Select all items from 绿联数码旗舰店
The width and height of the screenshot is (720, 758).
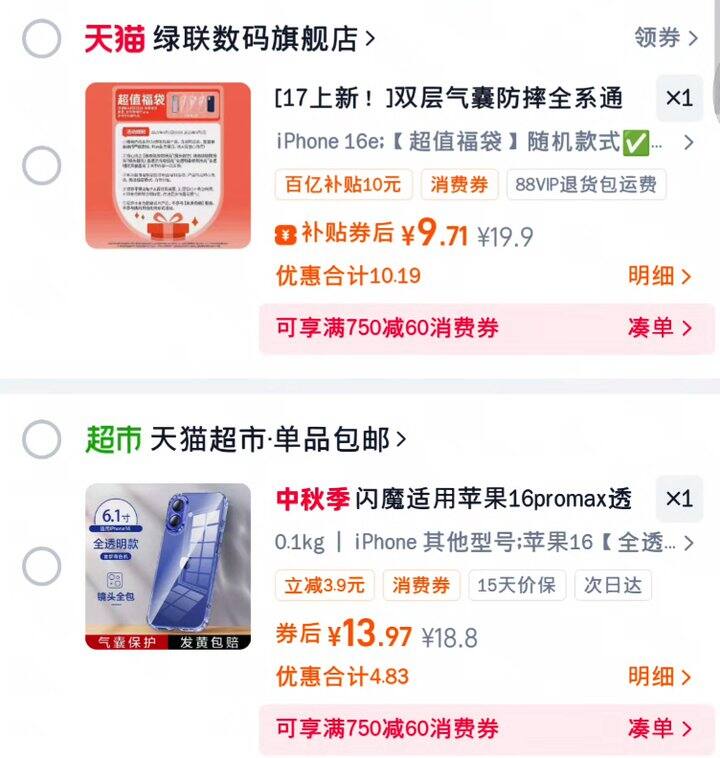click(42, 39)
